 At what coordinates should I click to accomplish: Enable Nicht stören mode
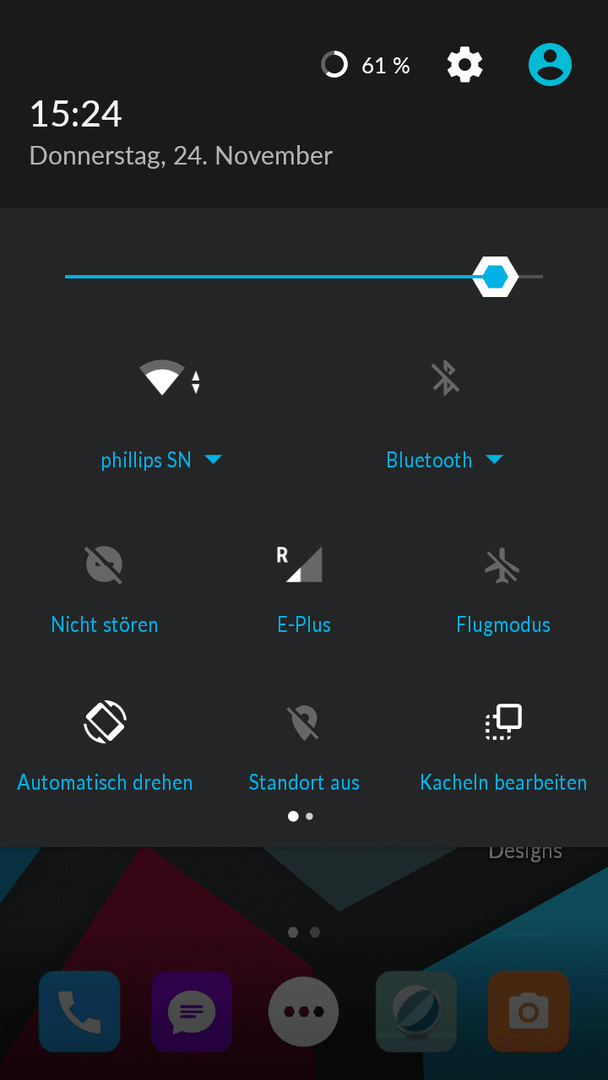tap(104, 565)
